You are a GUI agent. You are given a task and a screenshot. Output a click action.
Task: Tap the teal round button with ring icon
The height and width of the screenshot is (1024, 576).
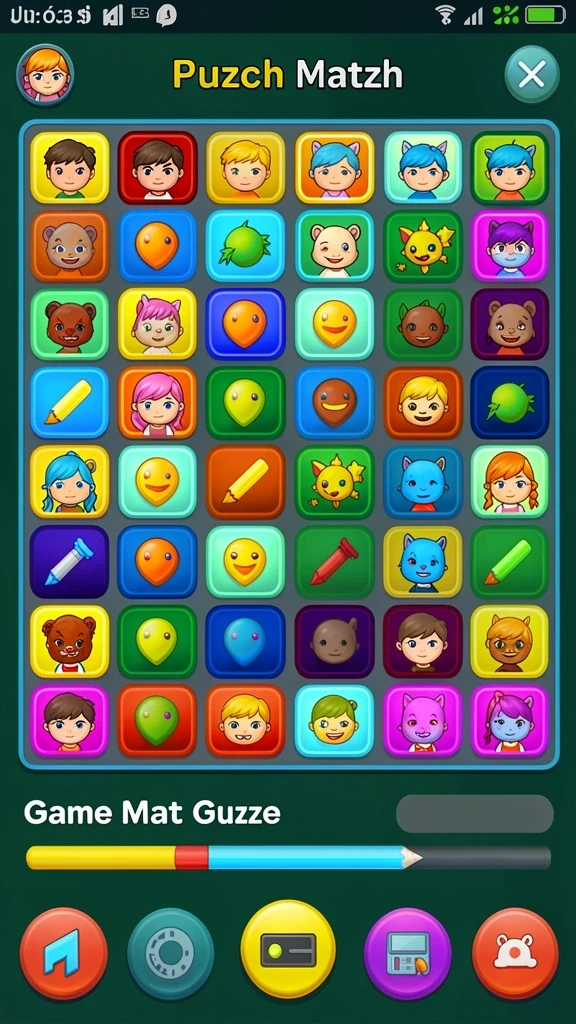(x=170, y=953)
